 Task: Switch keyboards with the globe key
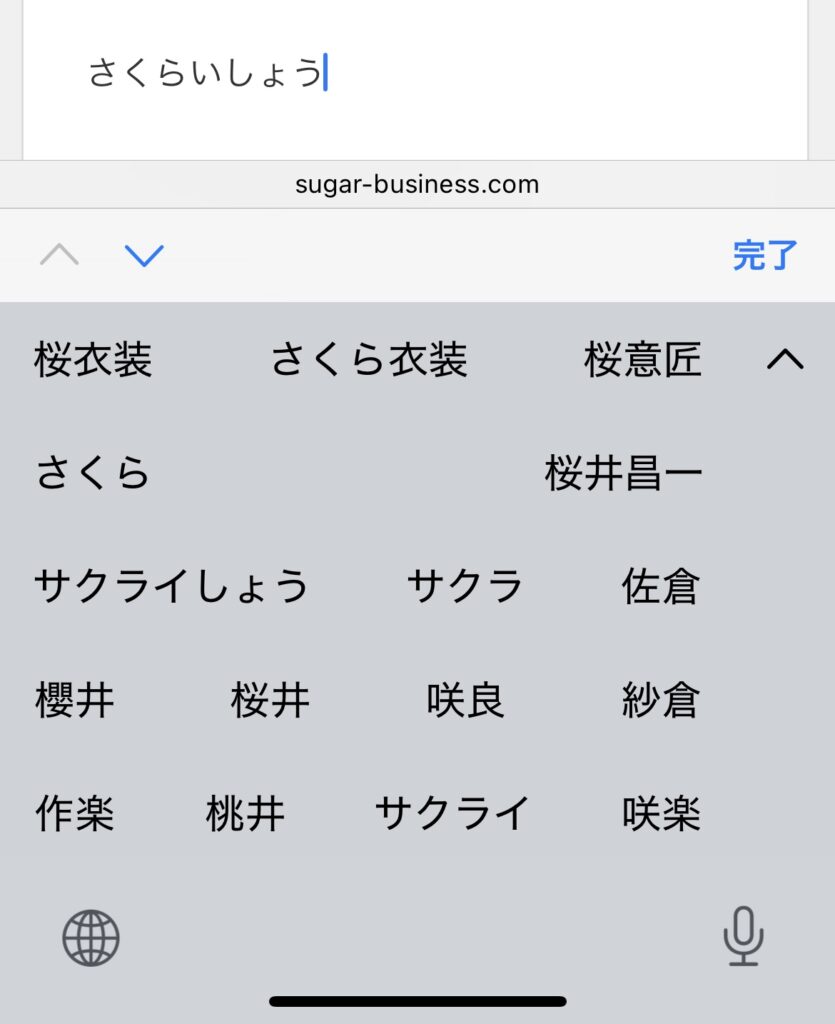pyautogui.click(x=91, y=938)
